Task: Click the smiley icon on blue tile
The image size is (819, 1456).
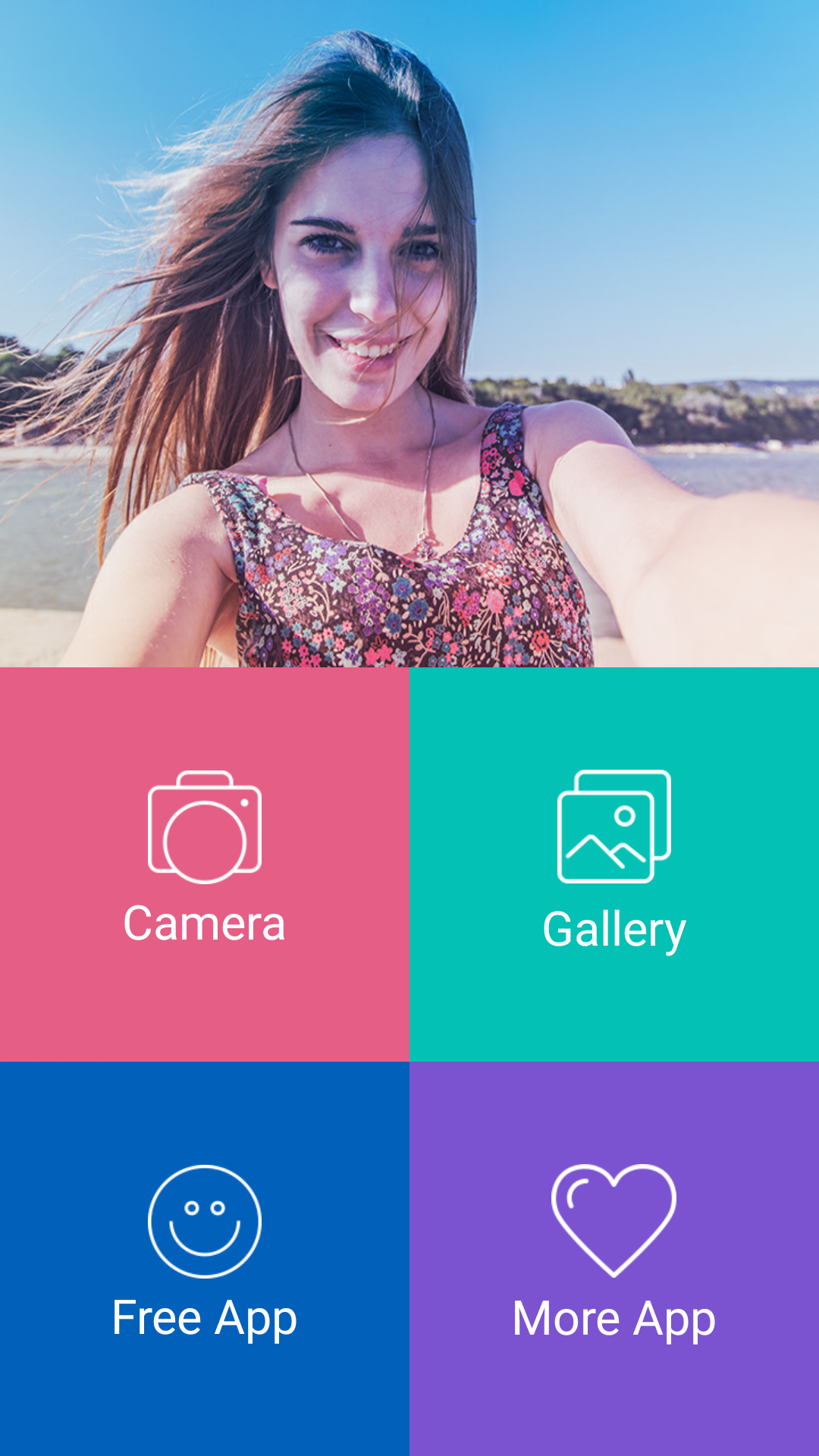Action: 205,1221
